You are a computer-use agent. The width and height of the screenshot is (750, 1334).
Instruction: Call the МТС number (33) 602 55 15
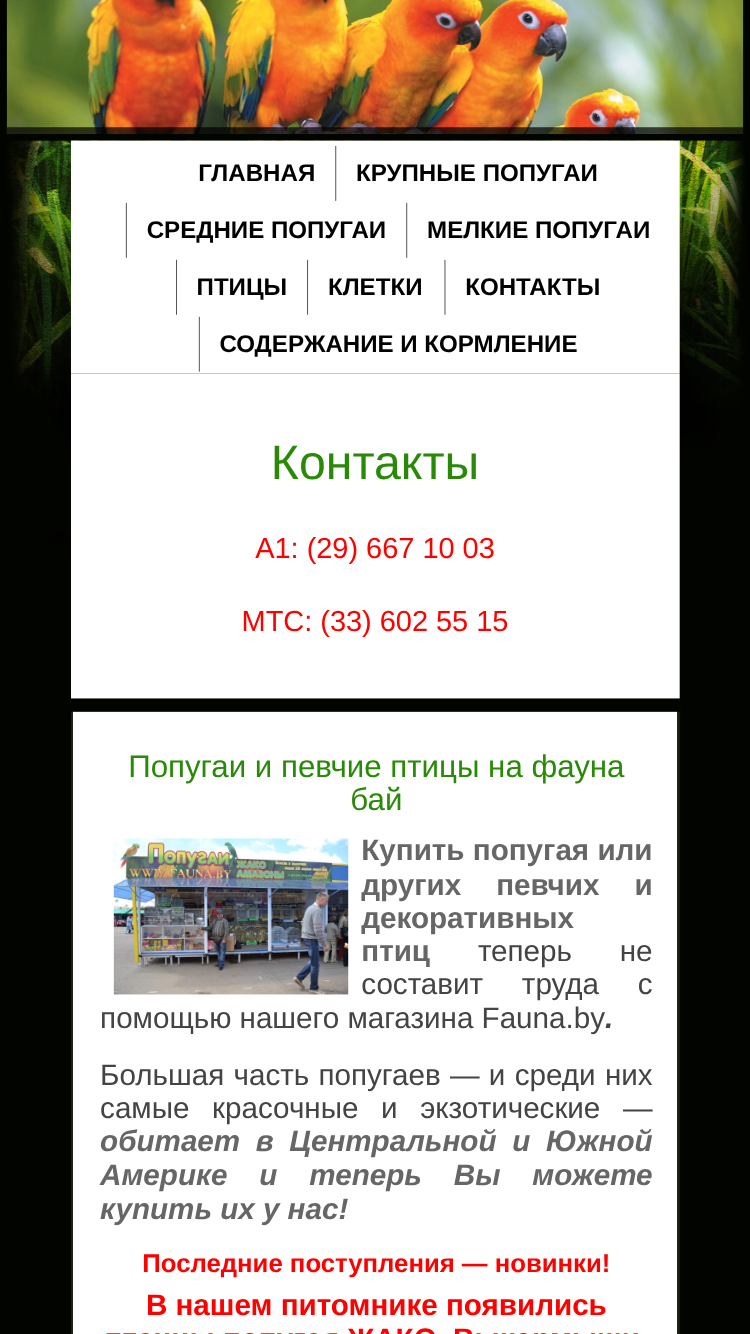pyautogui.click(x=375, y=622)
